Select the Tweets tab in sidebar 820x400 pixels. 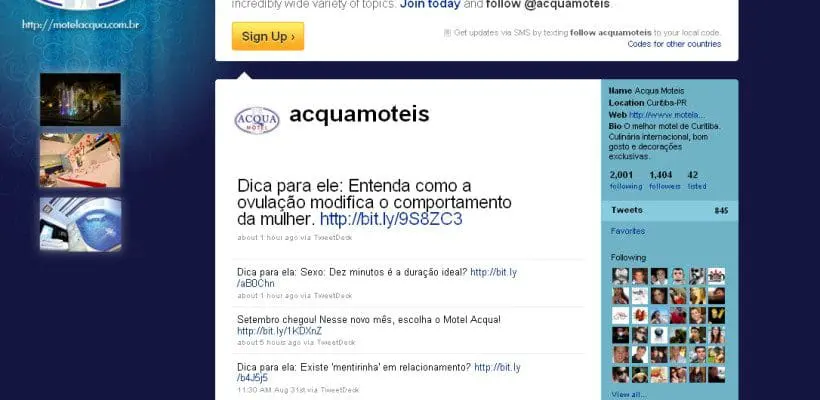click(x=627, y=210)
